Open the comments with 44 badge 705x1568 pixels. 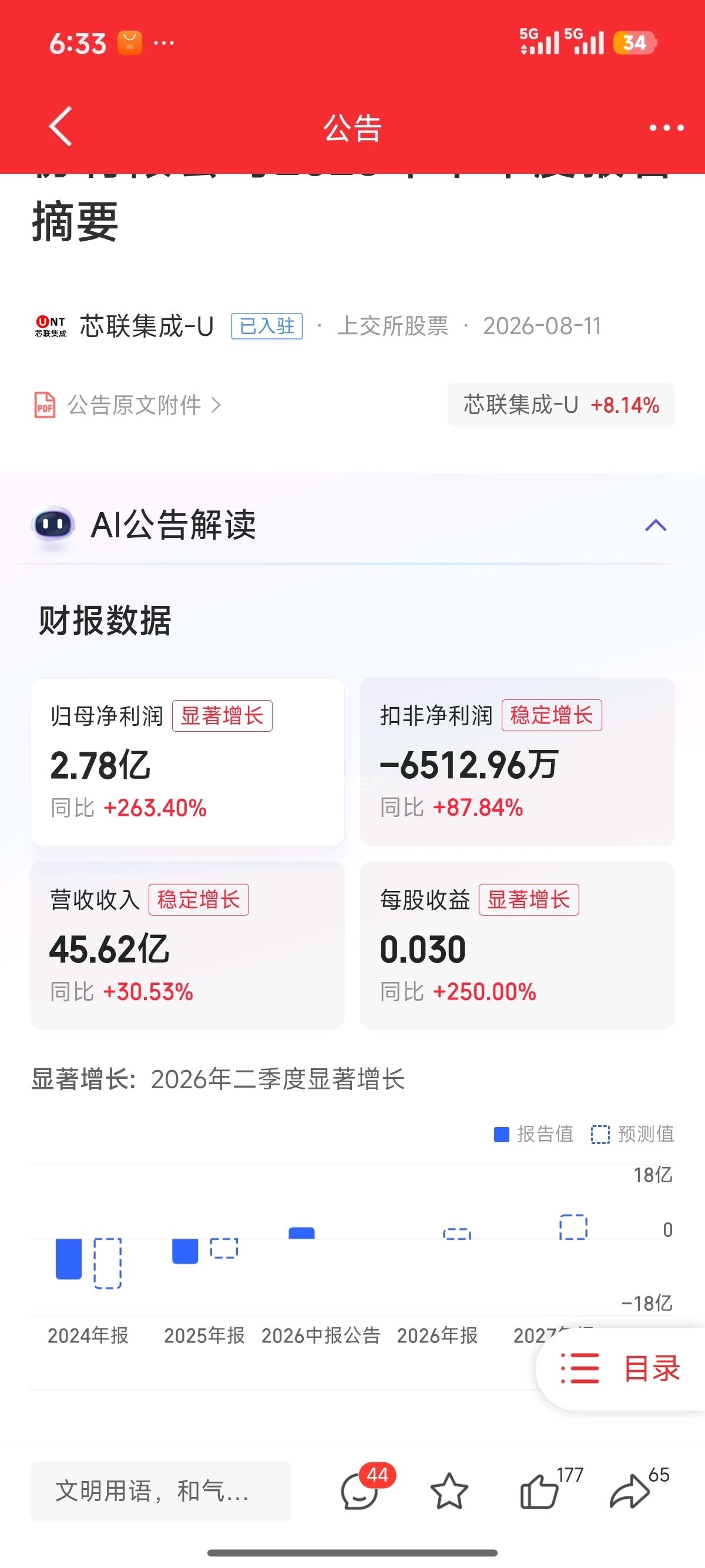[x=363, y=1488]
